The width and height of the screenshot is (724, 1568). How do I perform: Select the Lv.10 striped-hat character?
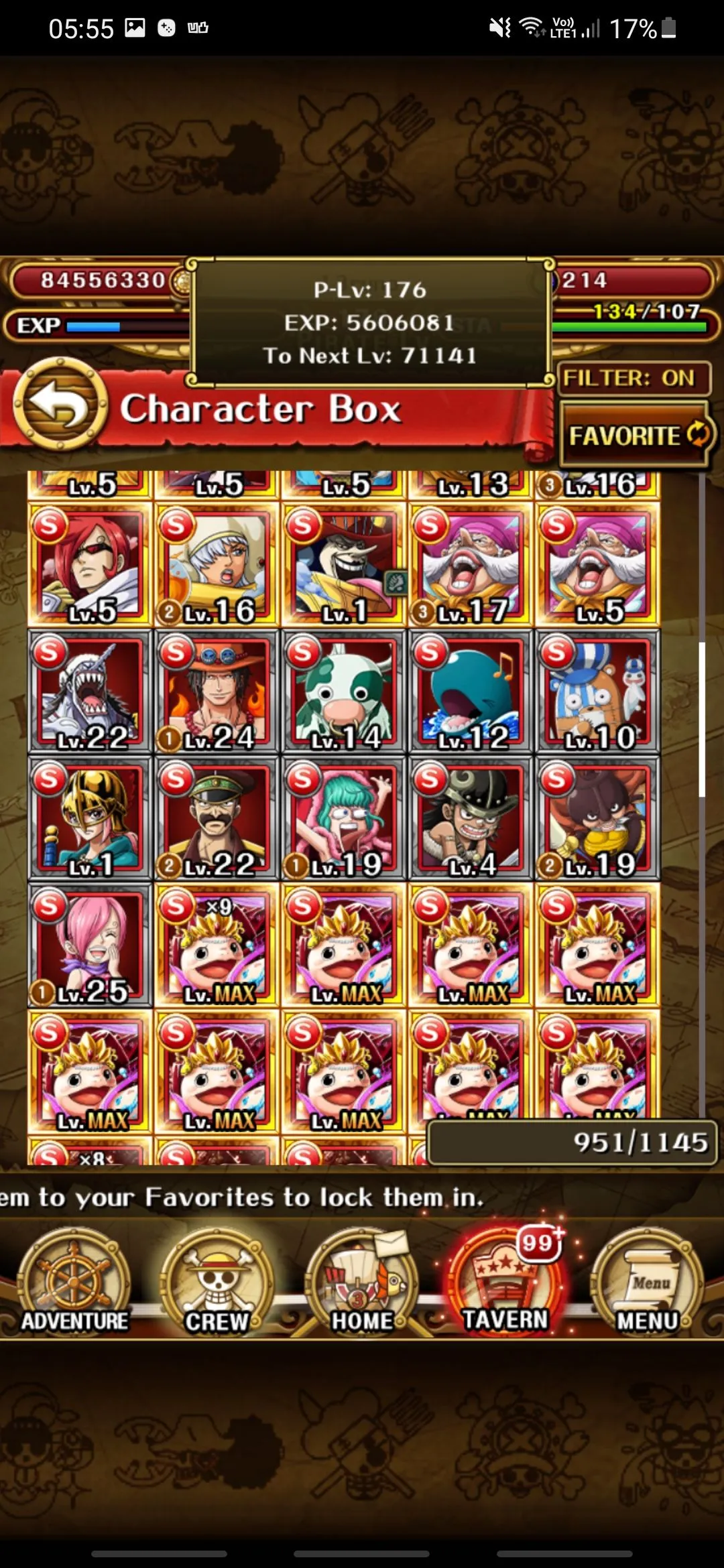tap(597, 693)
